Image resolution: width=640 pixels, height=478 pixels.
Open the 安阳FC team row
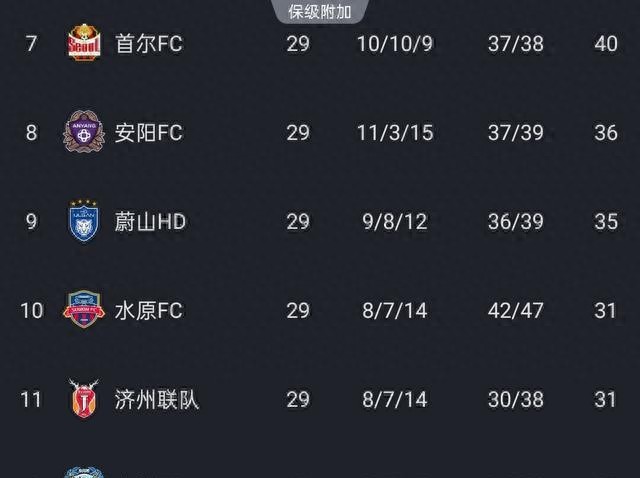150,132
